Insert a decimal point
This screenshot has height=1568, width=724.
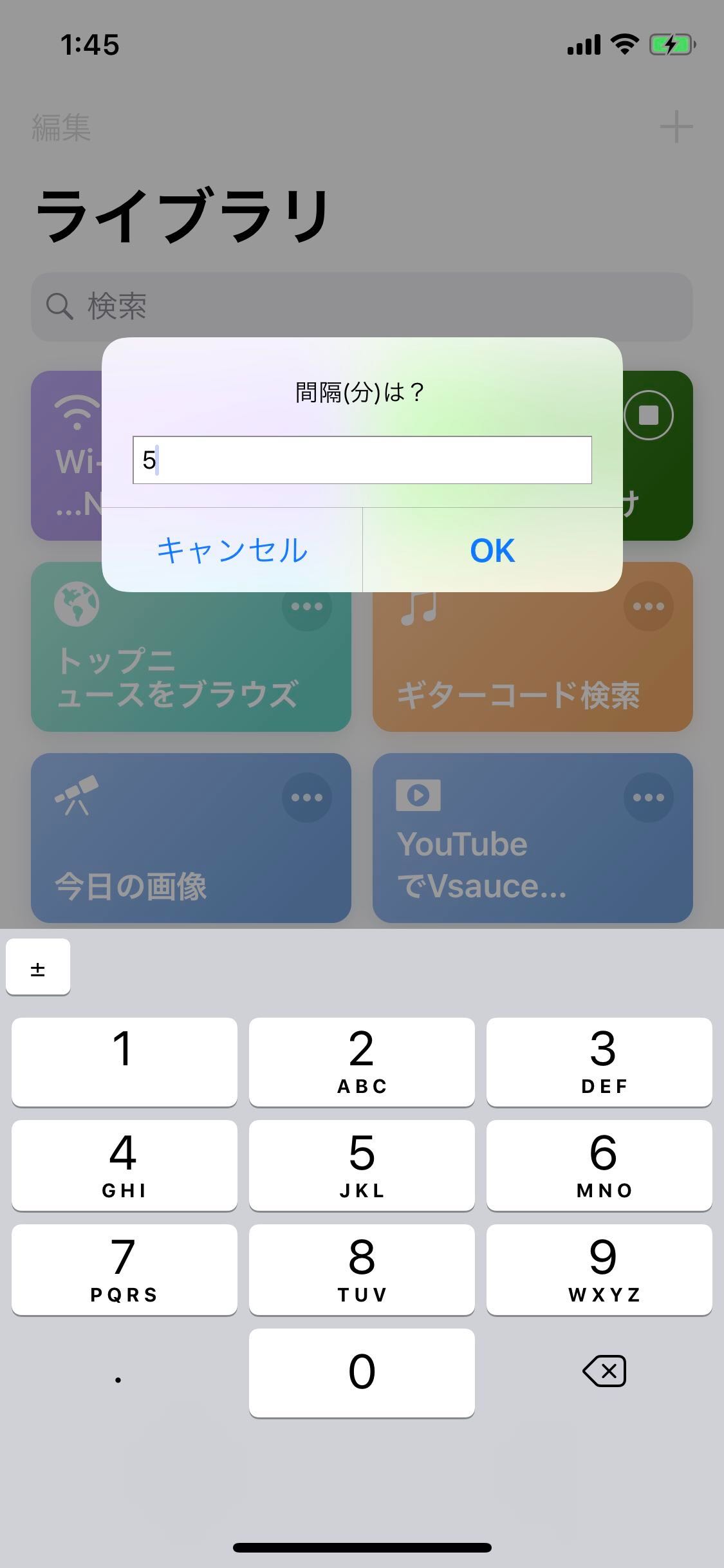118,1373
